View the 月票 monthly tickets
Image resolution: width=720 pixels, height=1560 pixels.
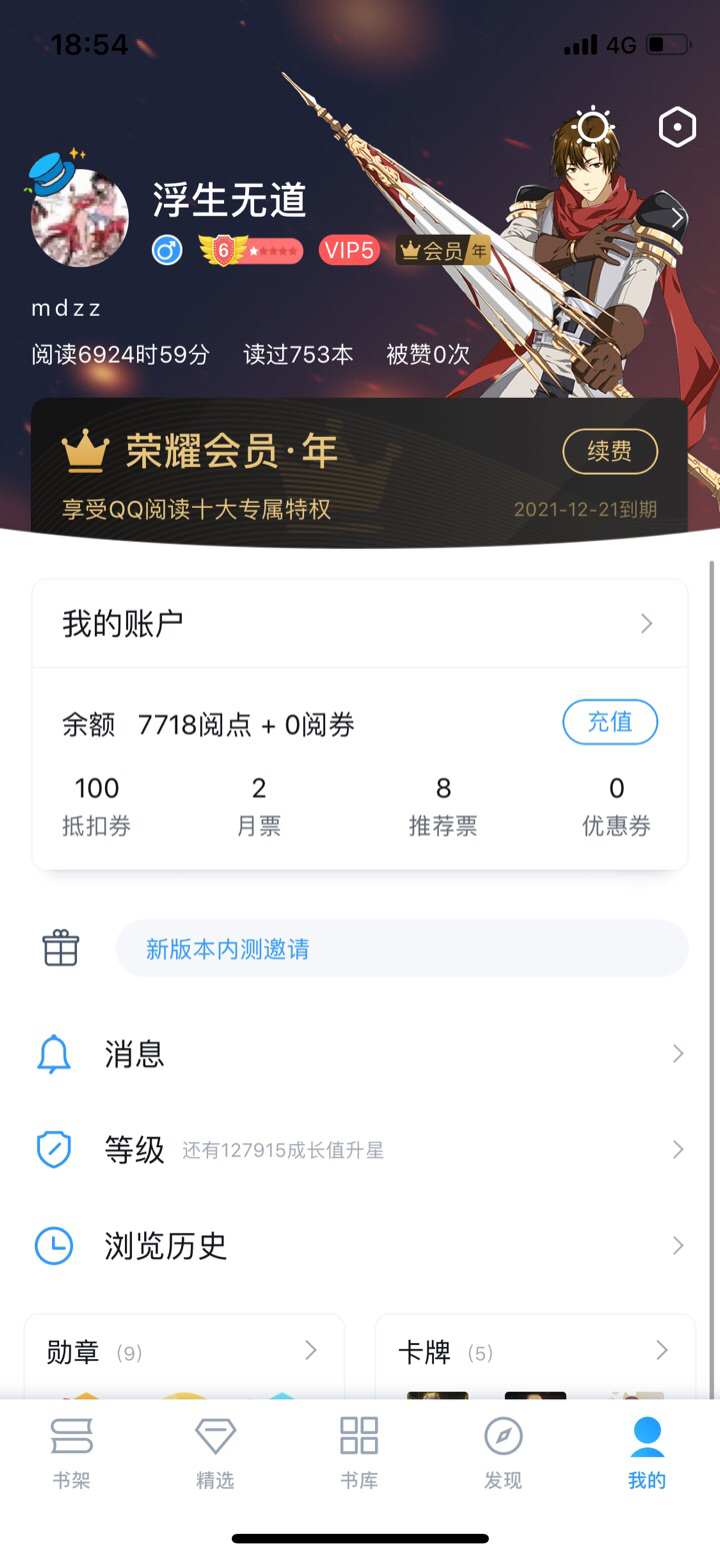(x=259, y=806)
